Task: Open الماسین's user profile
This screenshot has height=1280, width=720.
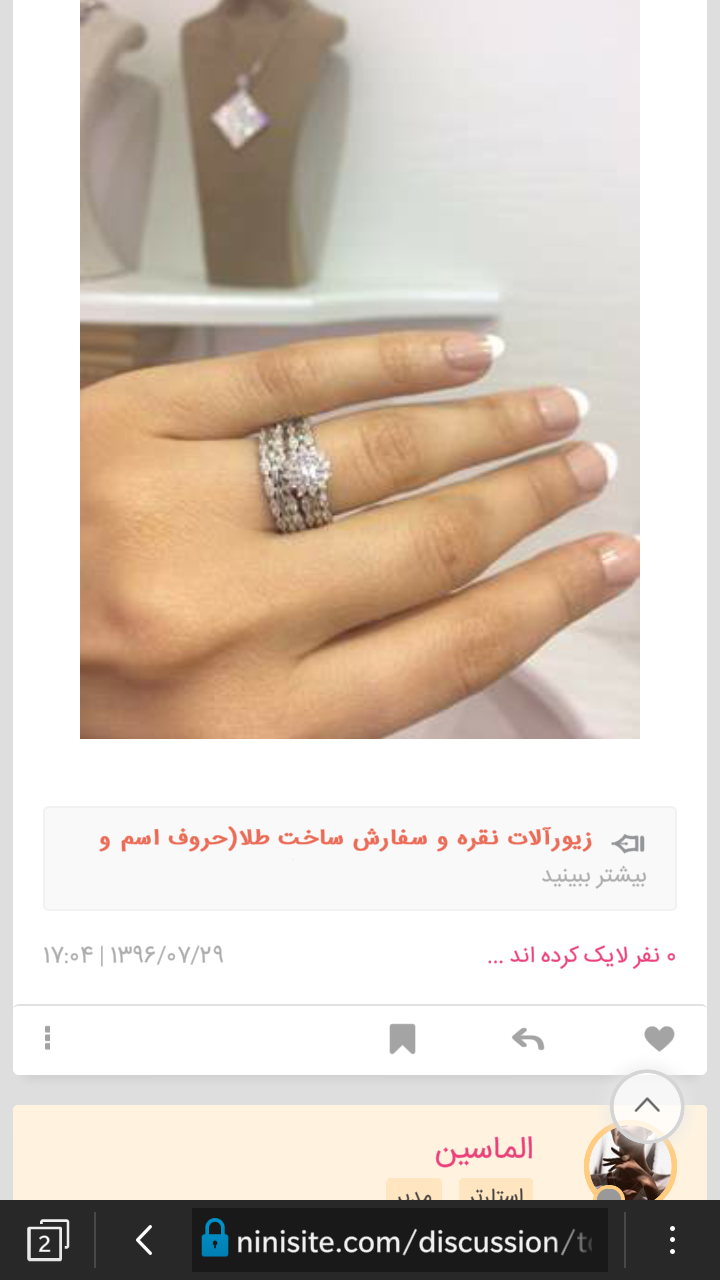Action: tap(484, 1150)
